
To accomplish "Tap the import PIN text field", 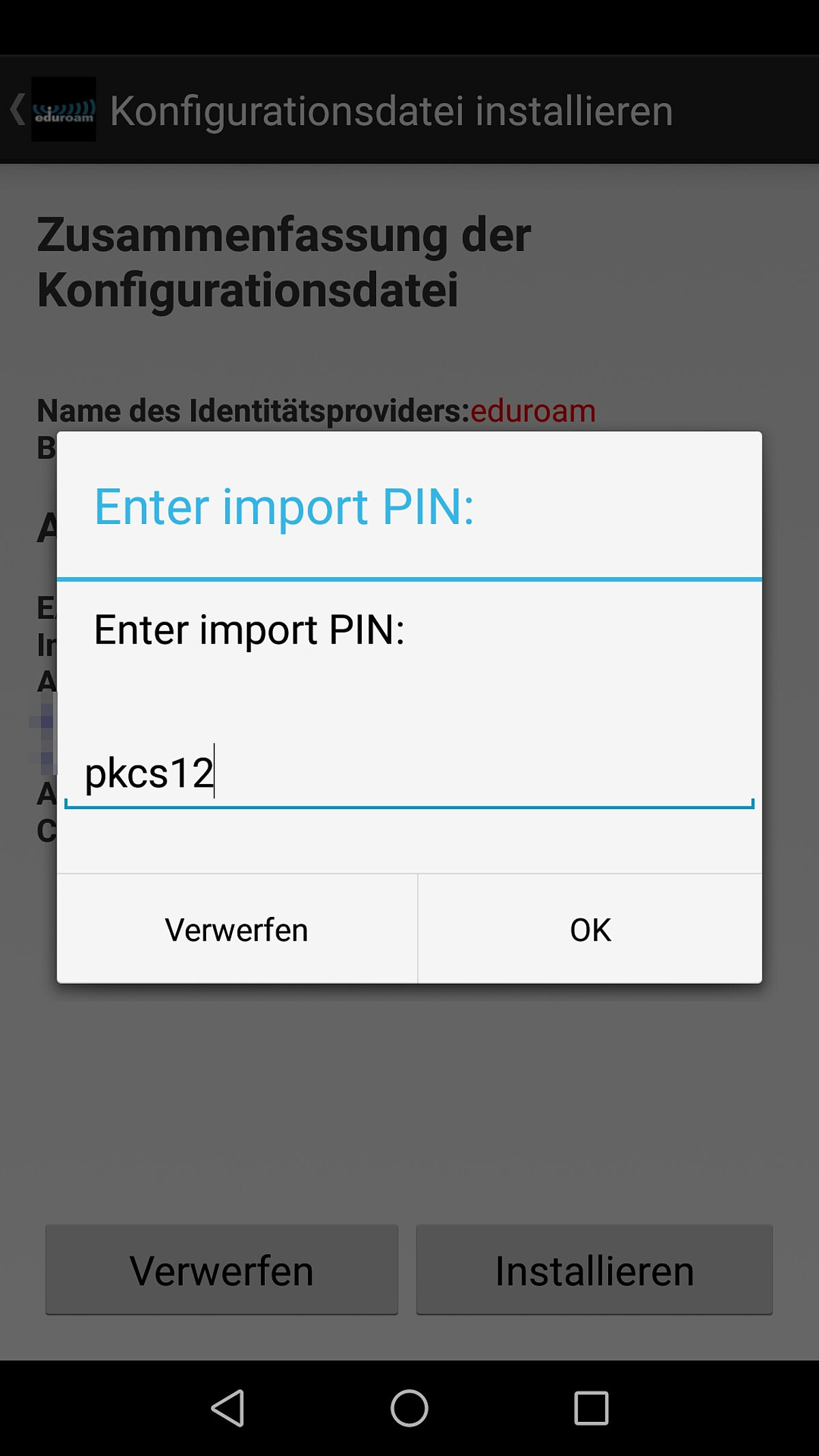I will 409,774.
